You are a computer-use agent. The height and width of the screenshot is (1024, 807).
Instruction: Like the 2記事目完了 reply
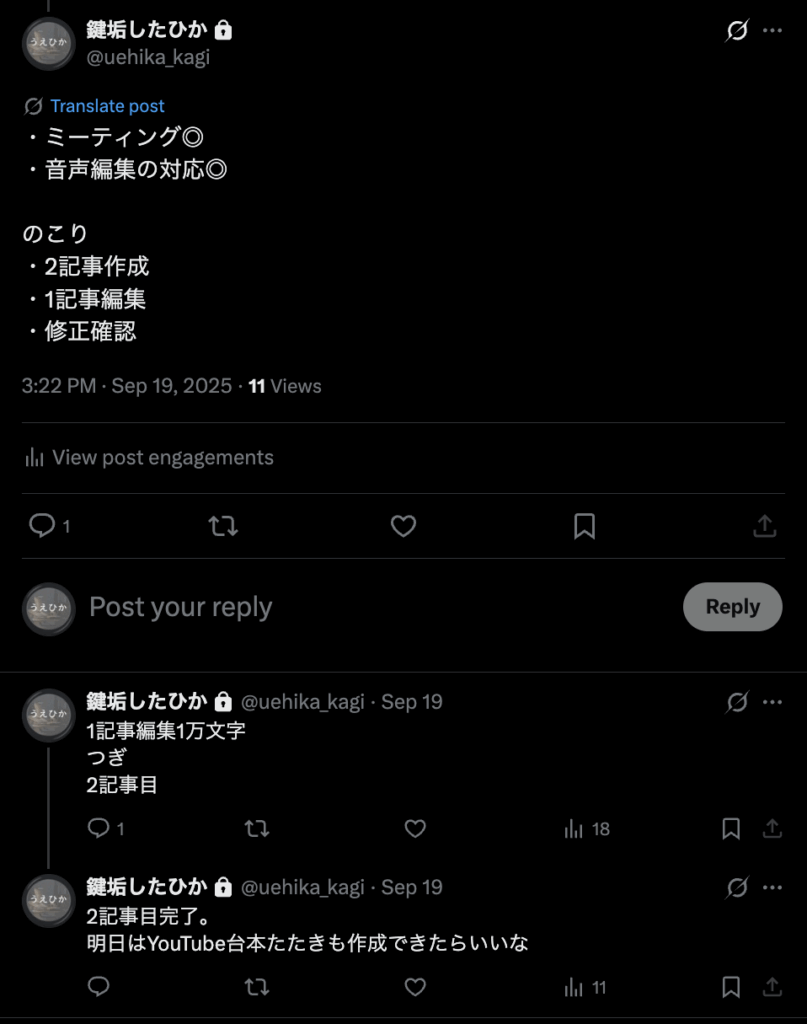tap(415, 987)
